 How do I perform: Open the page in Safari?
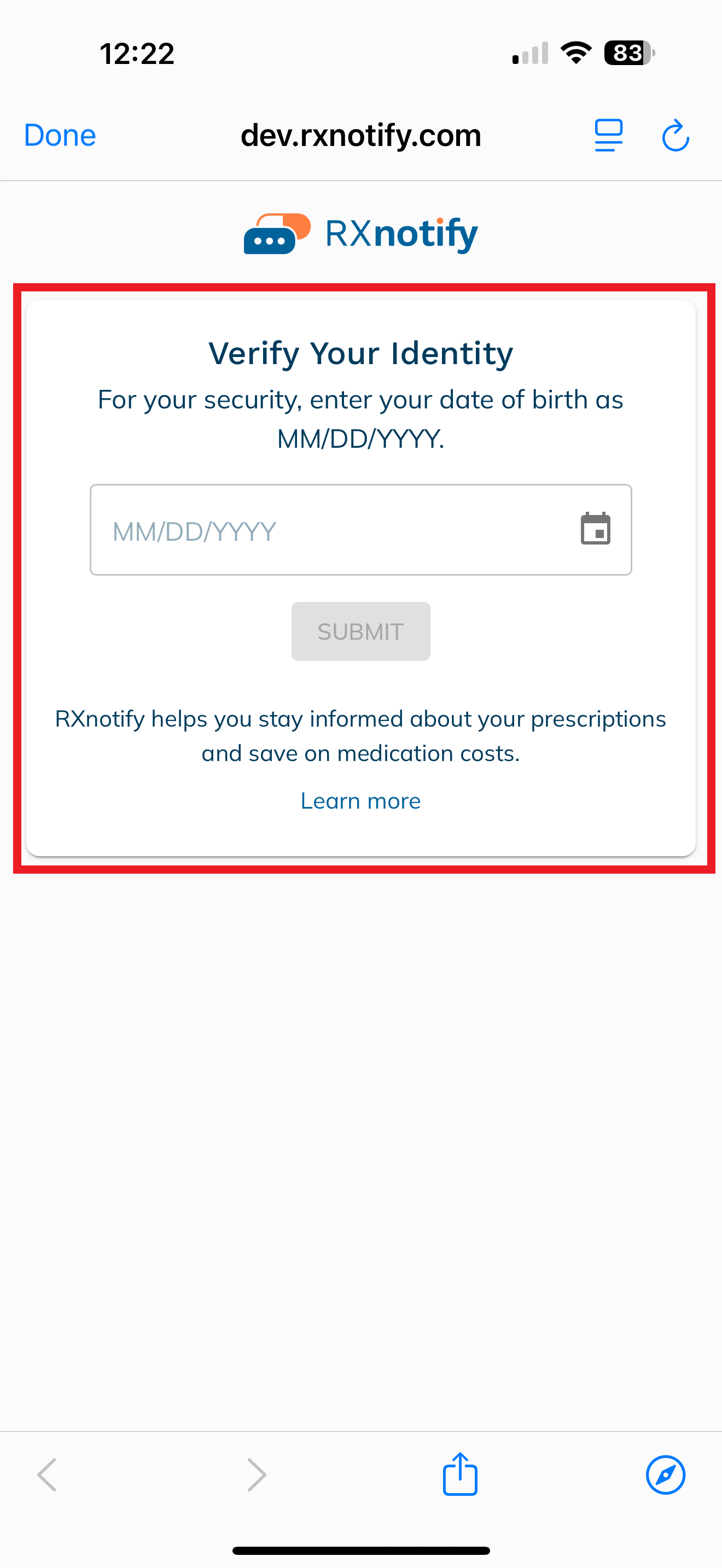pyautogui.click(x=665, y=1475)
